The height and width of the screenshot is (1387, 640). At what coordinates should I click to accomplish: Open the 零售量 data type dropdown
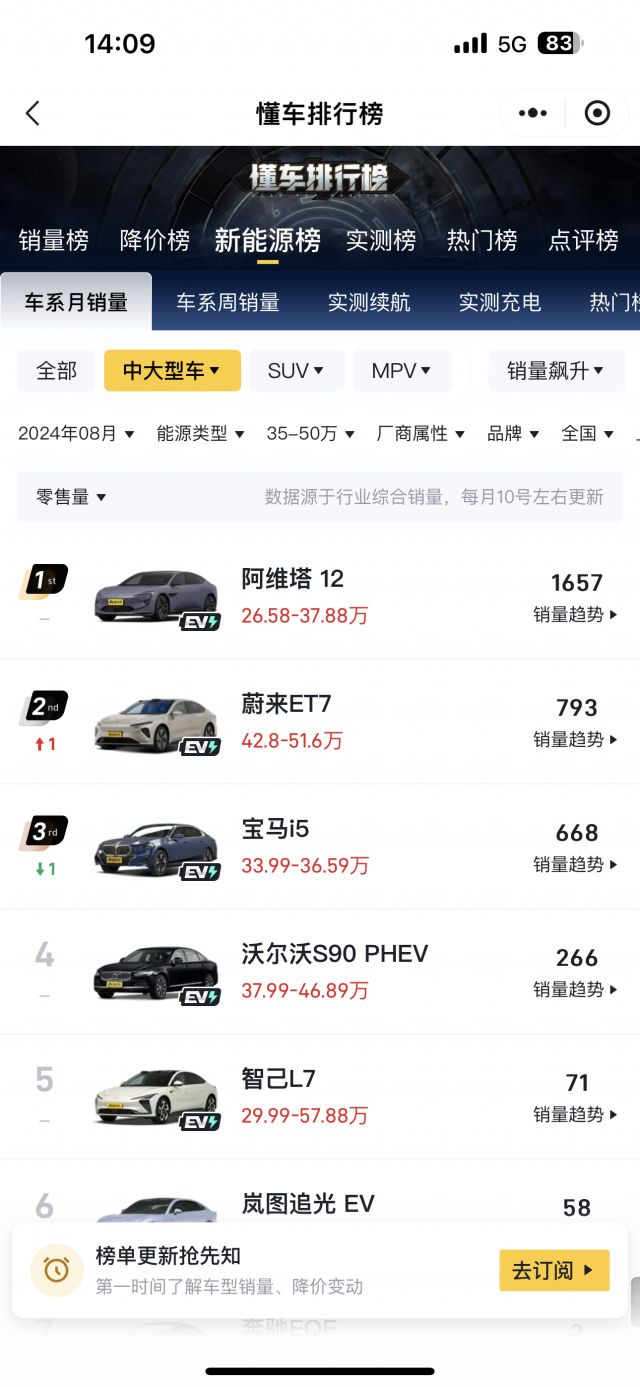pos(71,497)
